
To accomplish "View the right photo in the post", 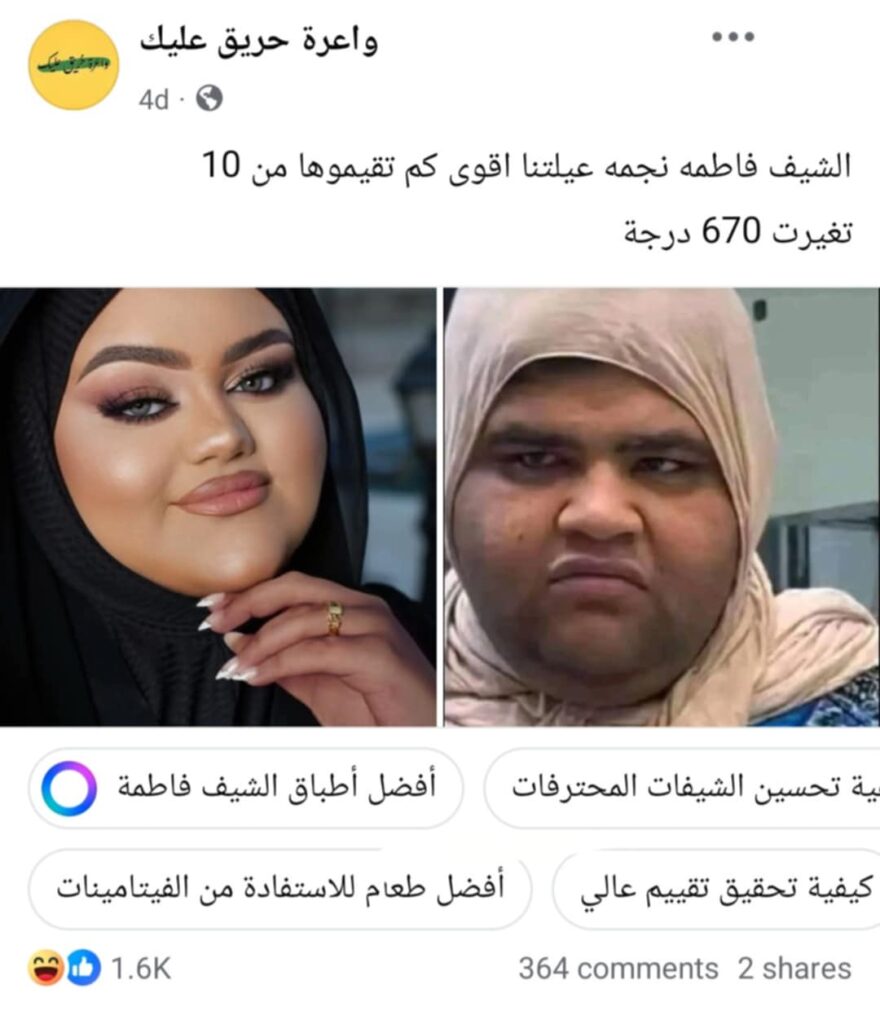I will pos(661,507).
